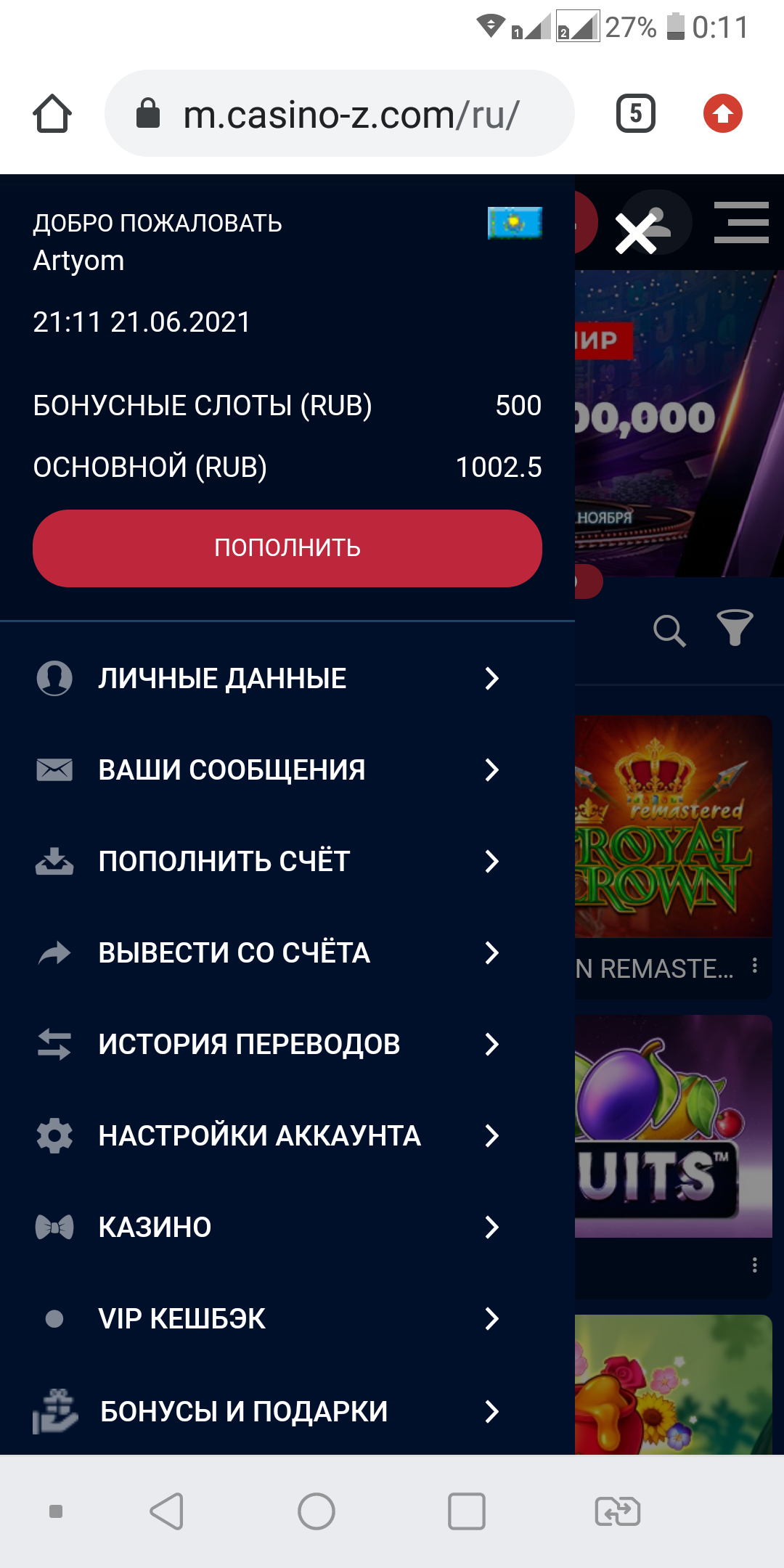Select the КАЗИНО menu item

[269, 1227]
